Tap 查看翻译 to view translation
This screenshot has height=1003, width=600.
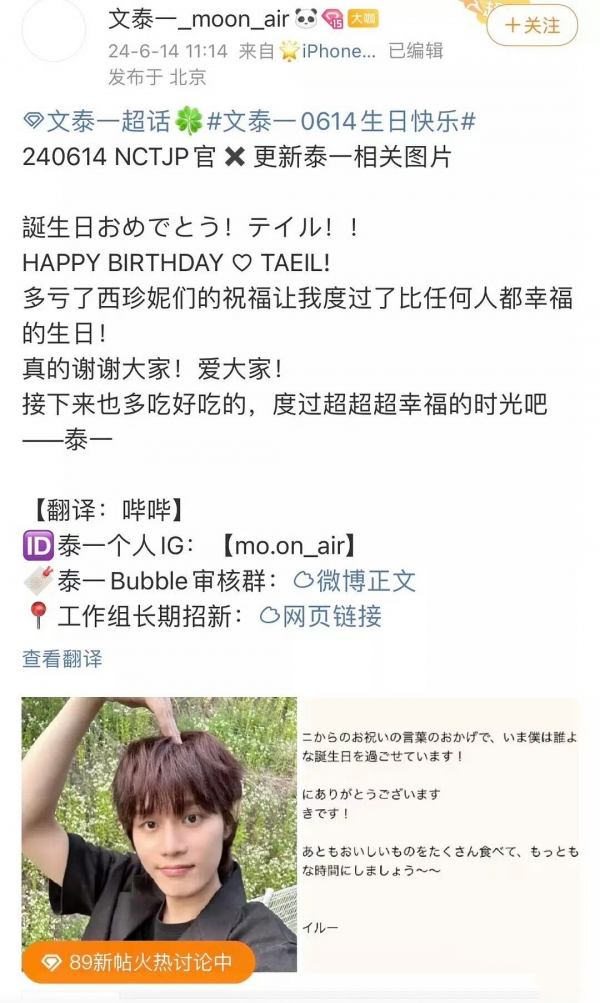(62, 659)
